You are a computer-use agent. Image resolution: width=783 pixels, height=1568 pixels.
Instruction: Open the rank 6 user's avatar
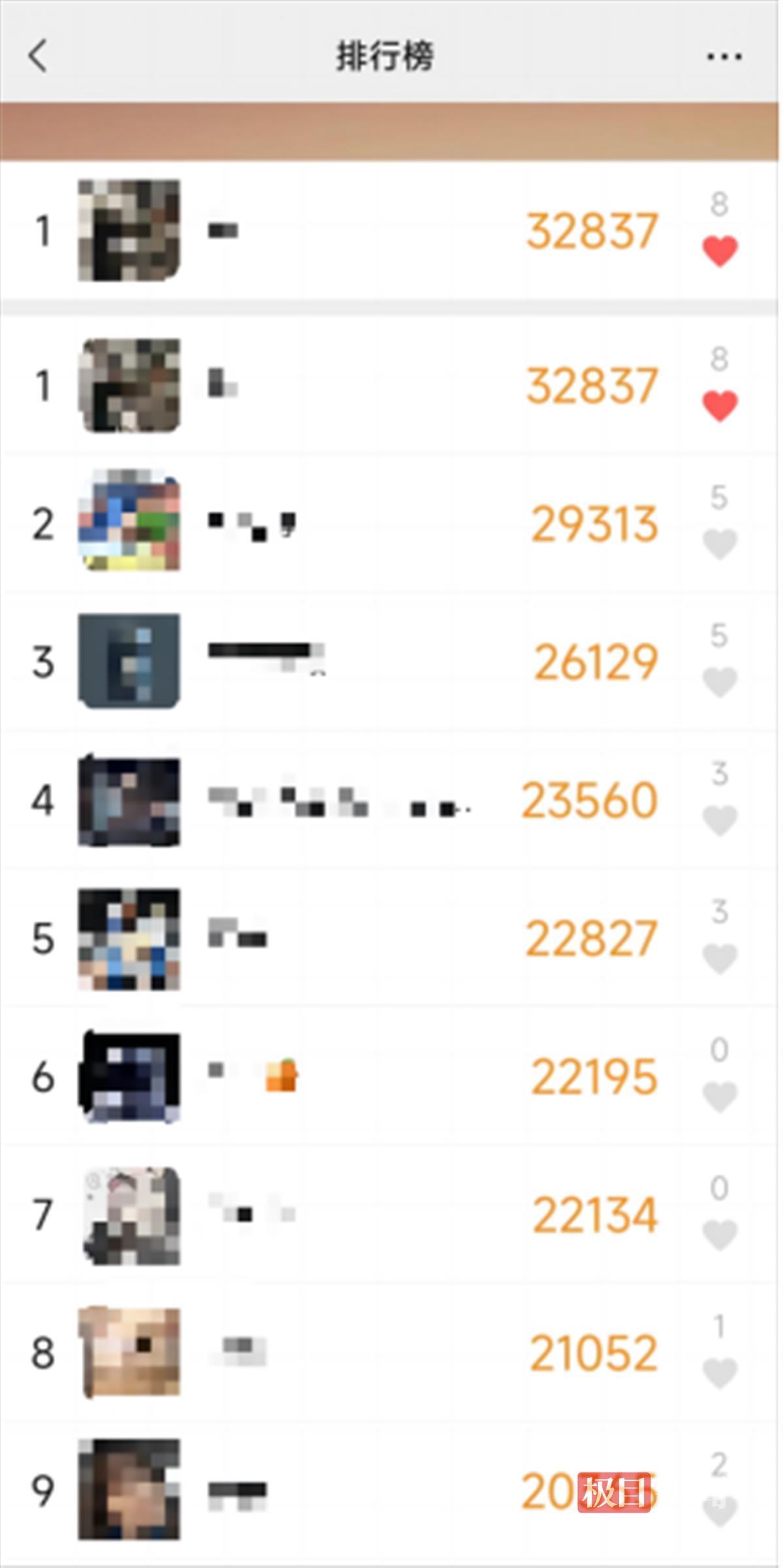tap(129, 1077)
